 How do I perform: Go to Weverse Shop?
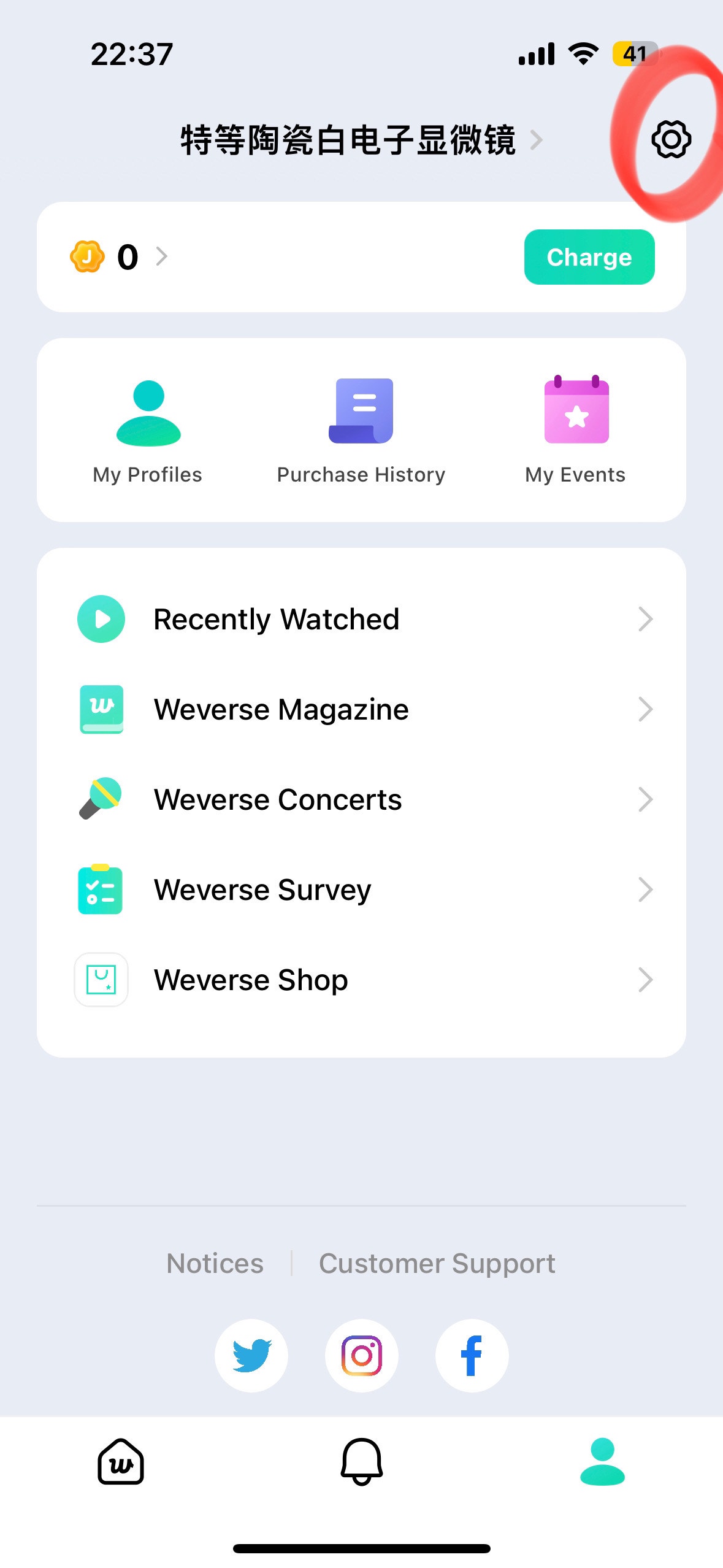point(362,980)
